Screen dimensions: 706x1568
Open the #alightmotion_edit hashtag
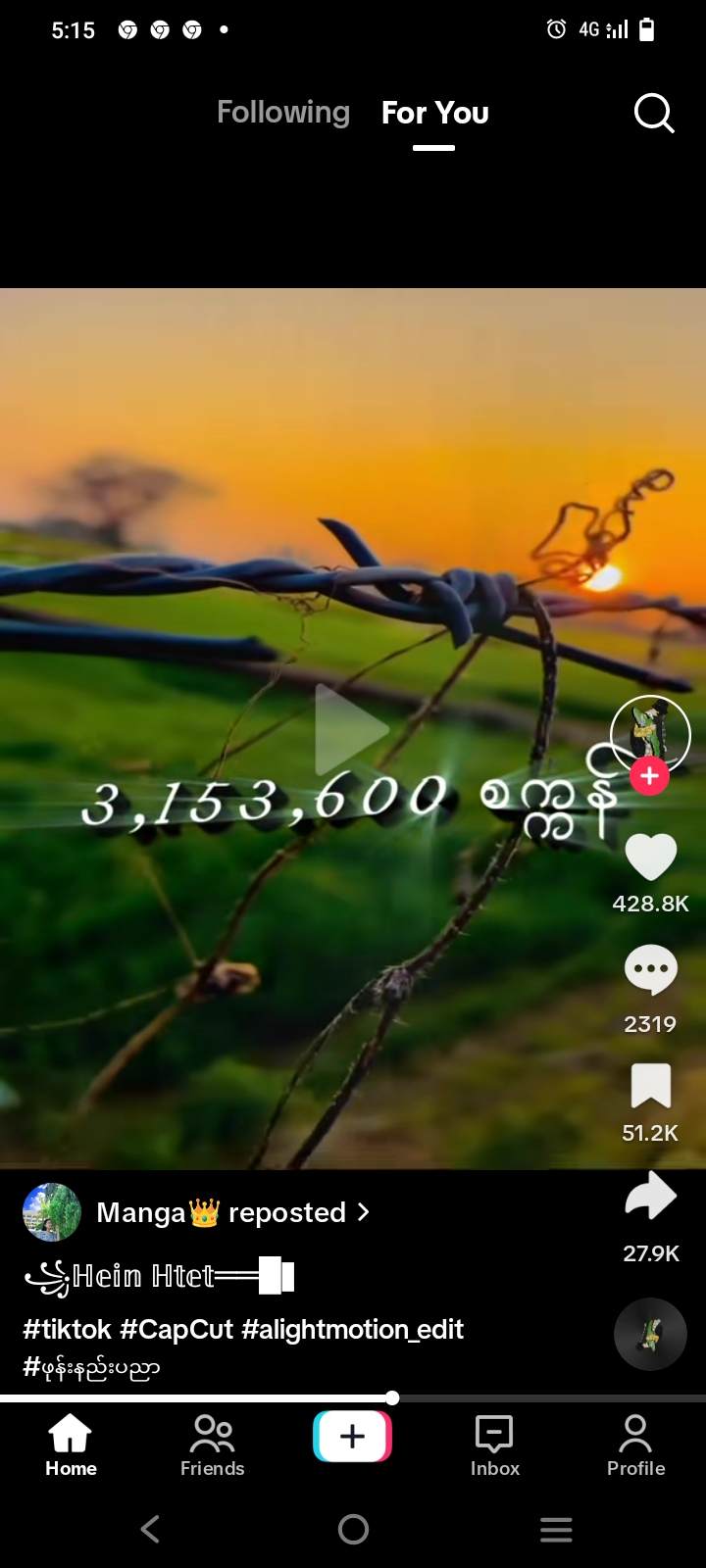point(352,1329)
